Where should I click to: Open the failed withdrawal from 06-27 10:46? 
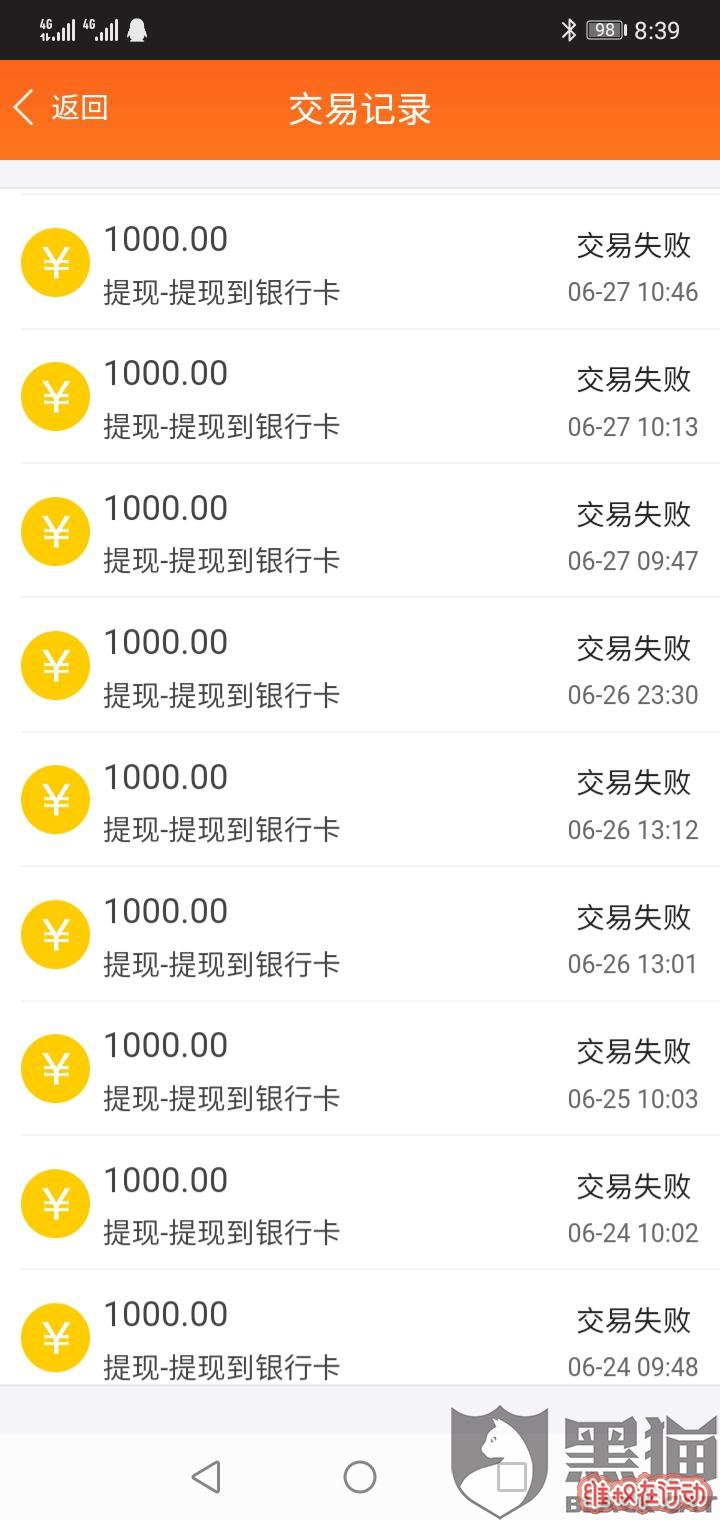[x=360, y=262]
